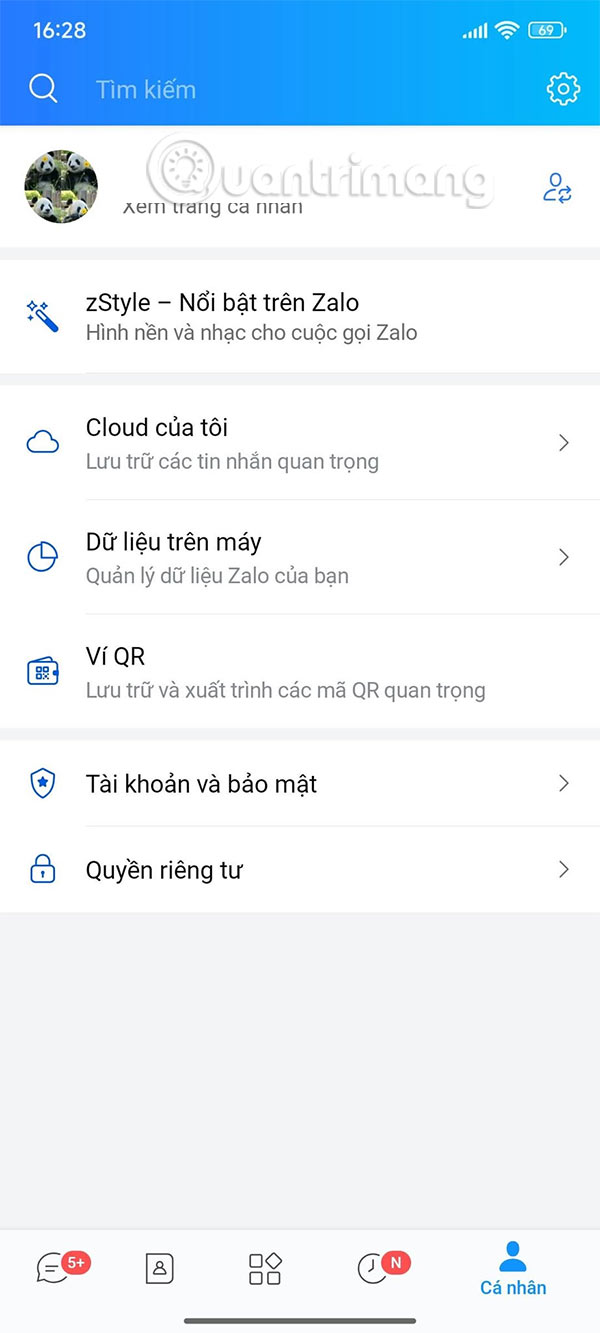Screen dimensions: 600x1333
Task: Tap the magnifier search icon
Action: coord(43,89)
